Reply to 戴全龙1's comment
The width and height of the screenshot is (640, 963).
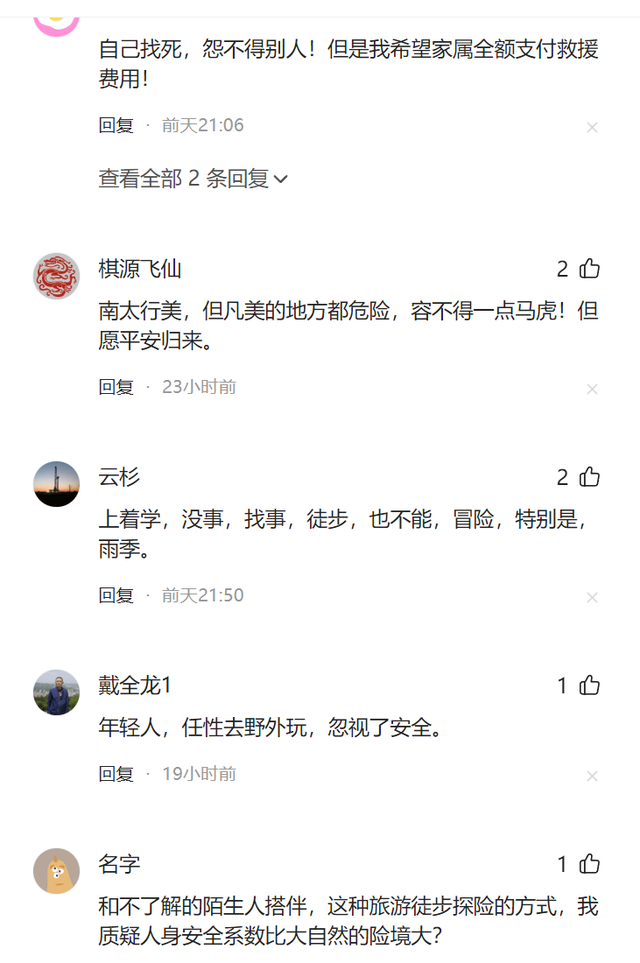[116, 774]
